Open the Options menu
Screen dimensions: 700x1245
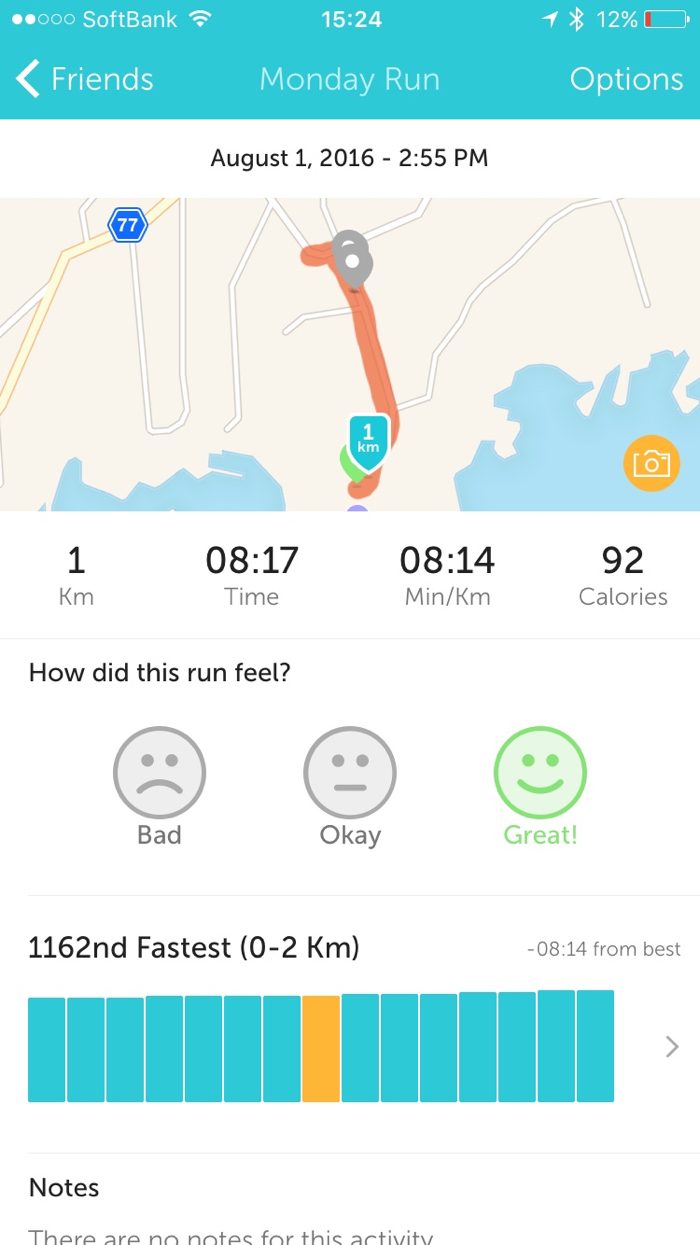point(626,79)
